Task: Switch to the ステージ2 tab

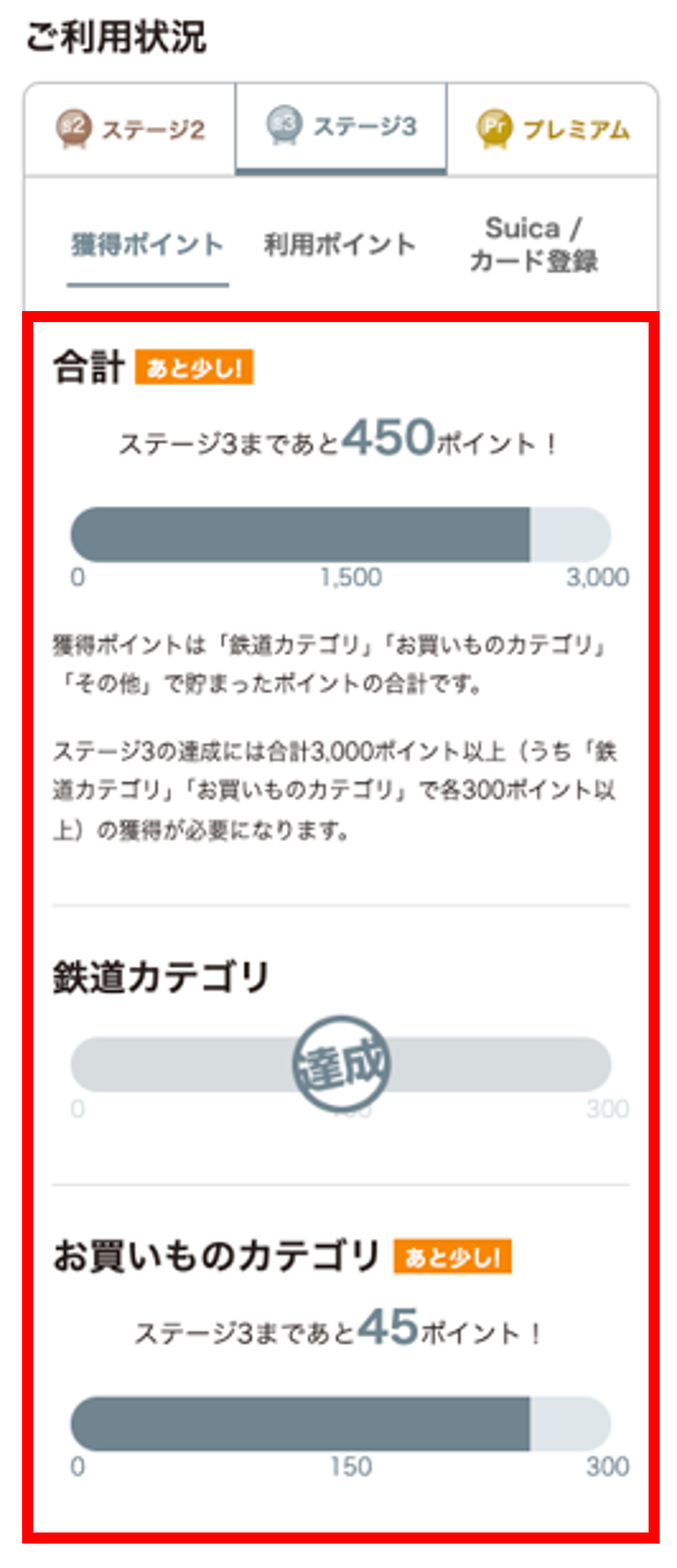Action: click(x=130, y=129)
